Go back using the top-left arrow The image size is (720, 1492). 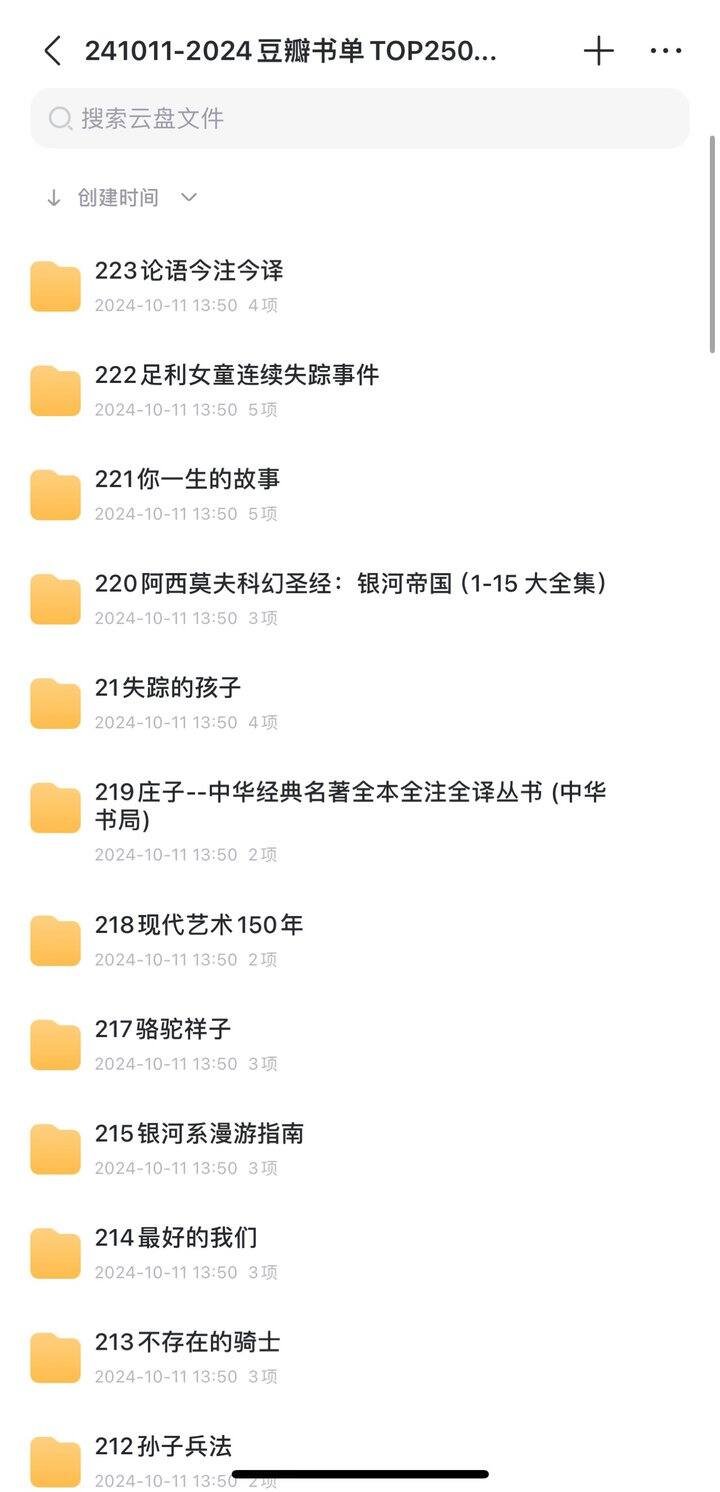point(53,51)
